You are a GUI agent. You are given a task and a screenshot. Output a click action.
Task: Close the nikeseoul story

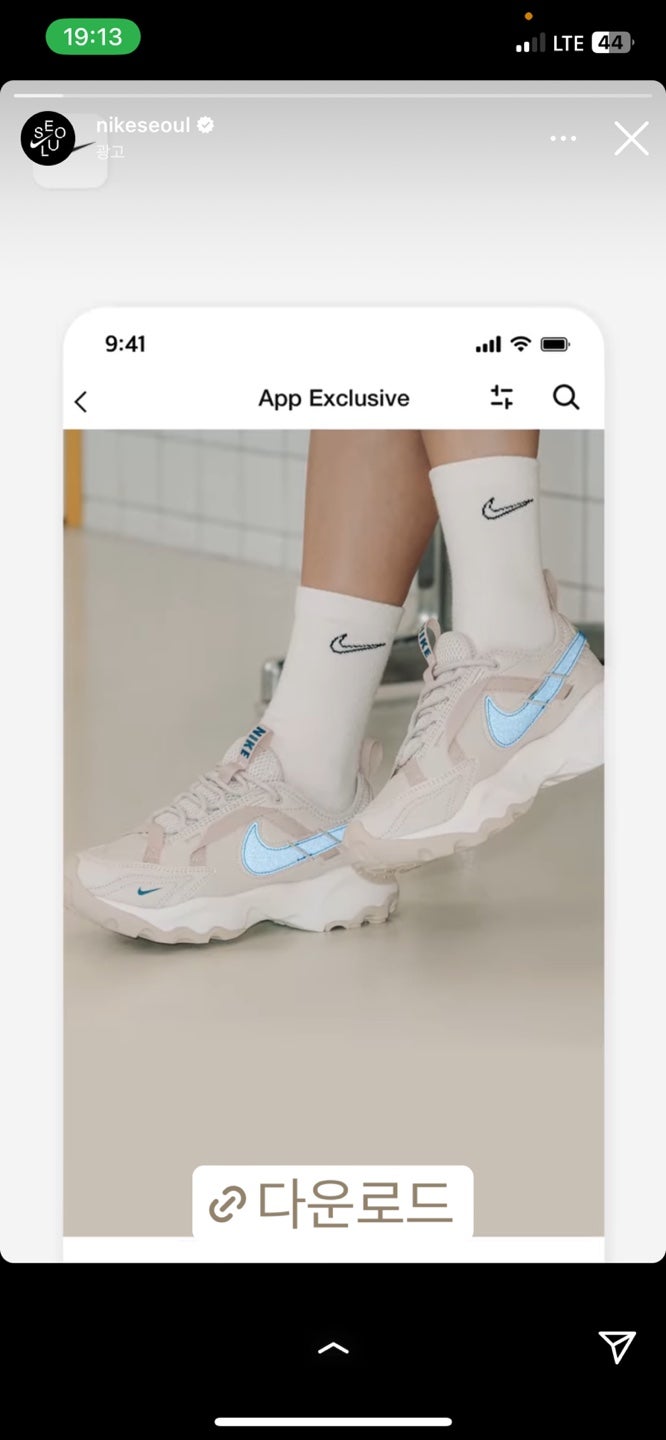(x=631, y=139)
